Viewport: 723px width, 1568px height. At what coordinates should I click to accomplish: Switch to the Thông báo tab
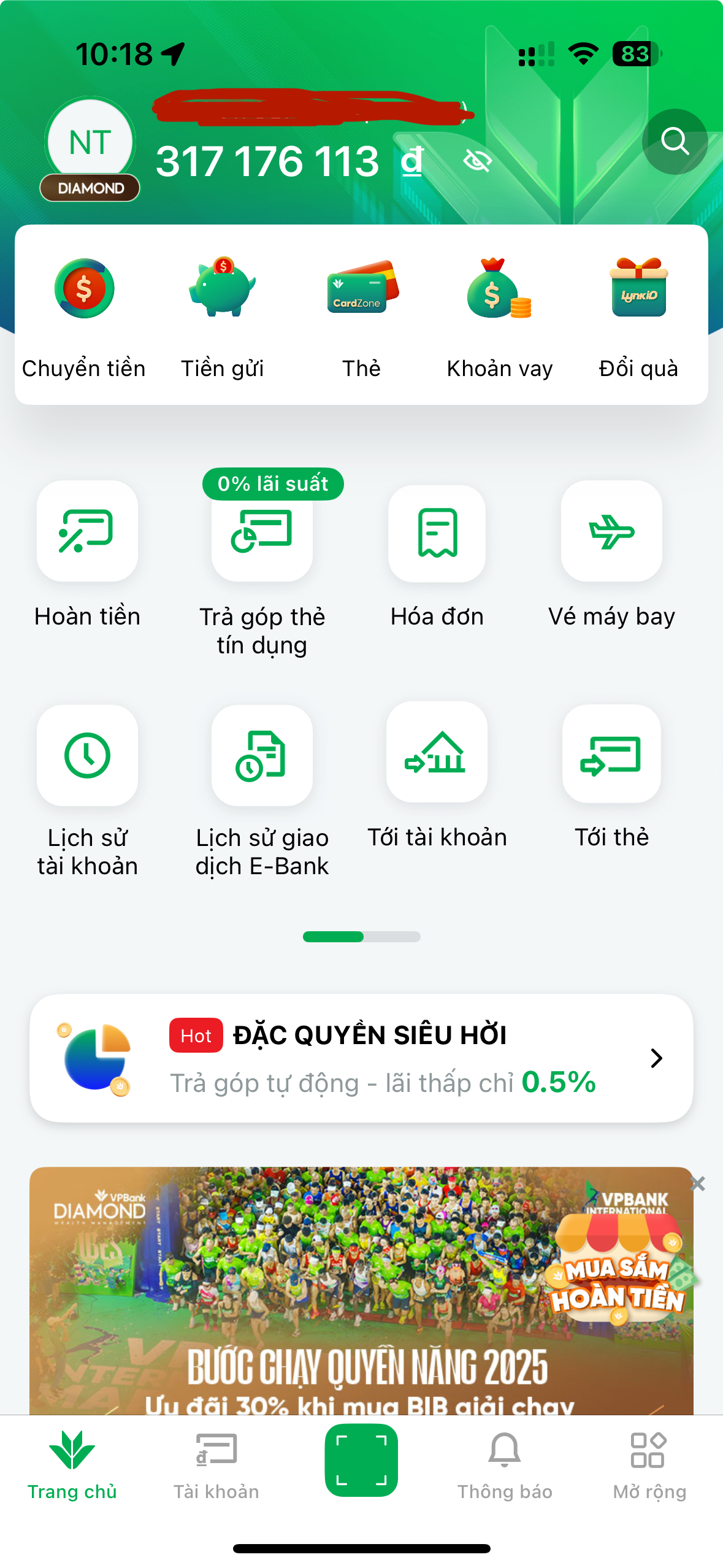click(x=505, y=1464)
